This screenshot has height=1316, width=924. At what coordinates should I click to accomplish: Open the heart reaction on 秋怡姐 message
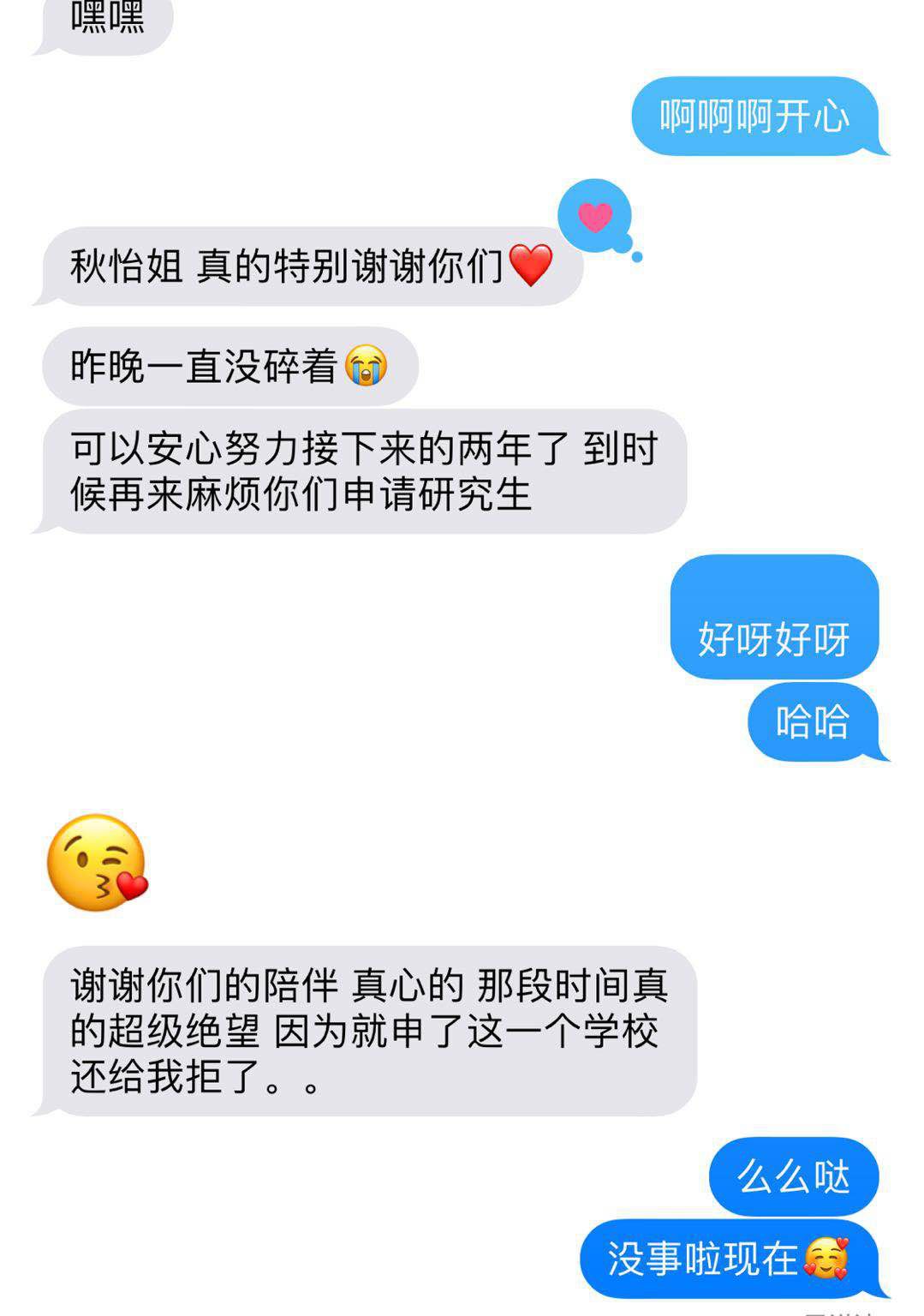pos(595,215)
